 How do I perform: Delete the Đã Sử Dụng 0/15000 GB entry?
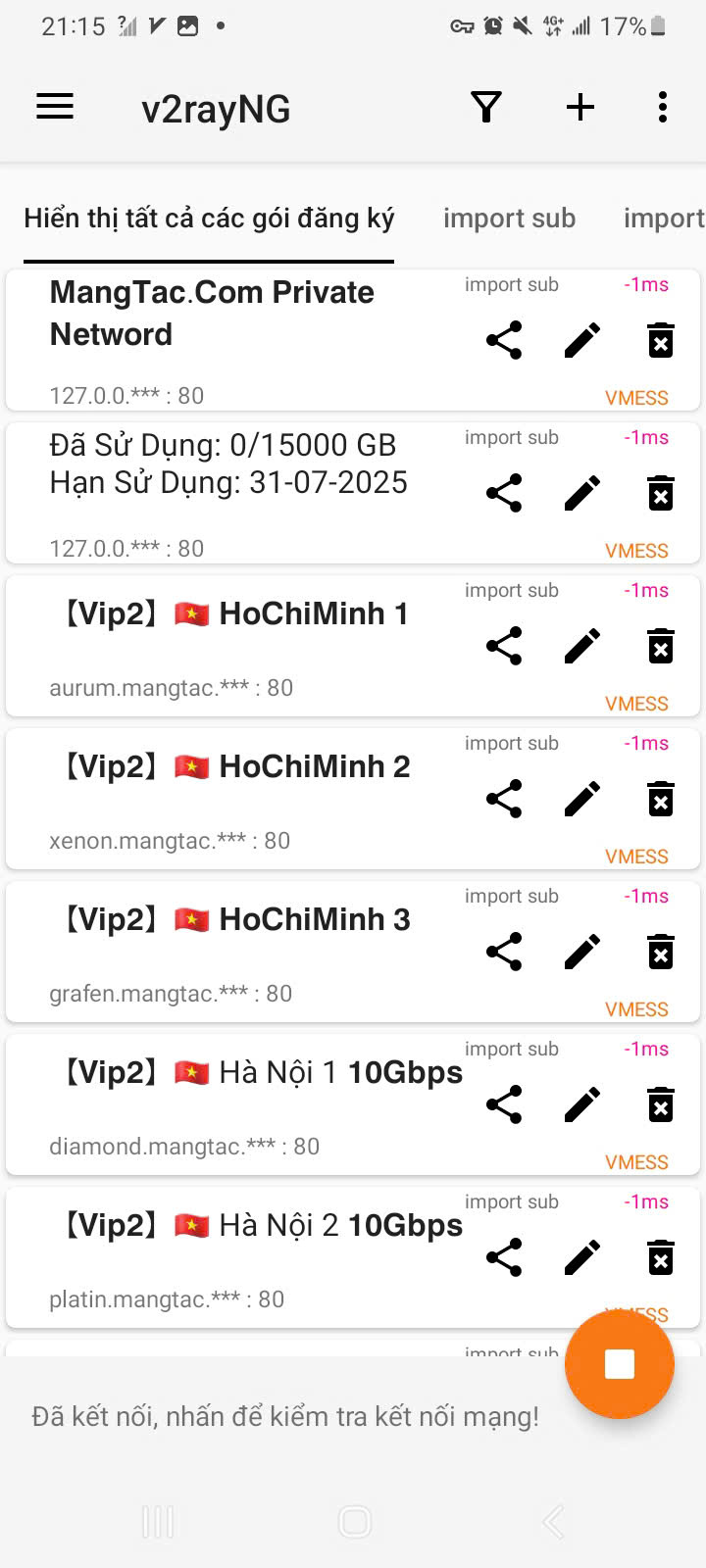point(661,493)
